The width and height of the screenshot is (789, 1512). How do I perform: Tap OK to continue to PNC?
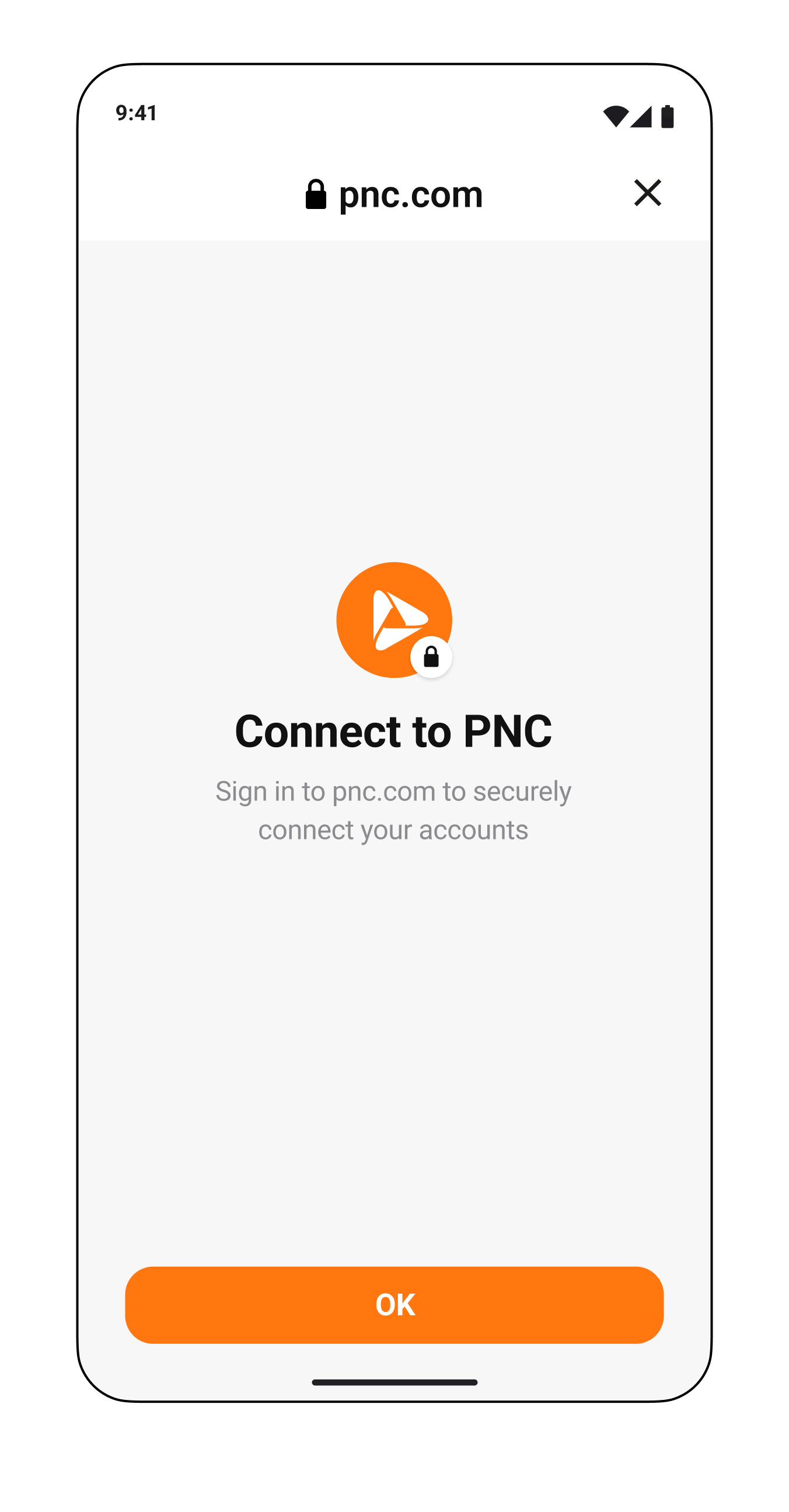394,1304
